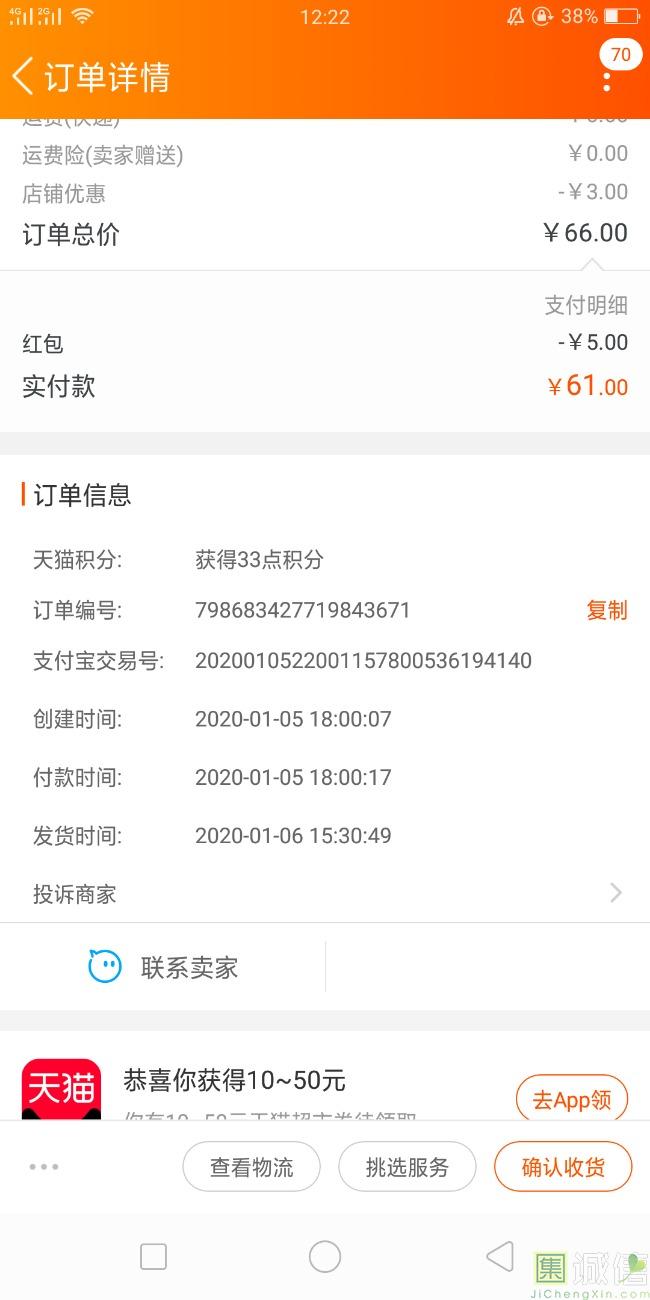This screenshot has width=650, height=1300.
Task: Confirm receipt with 确认收货
Action: pos(563,1167)
